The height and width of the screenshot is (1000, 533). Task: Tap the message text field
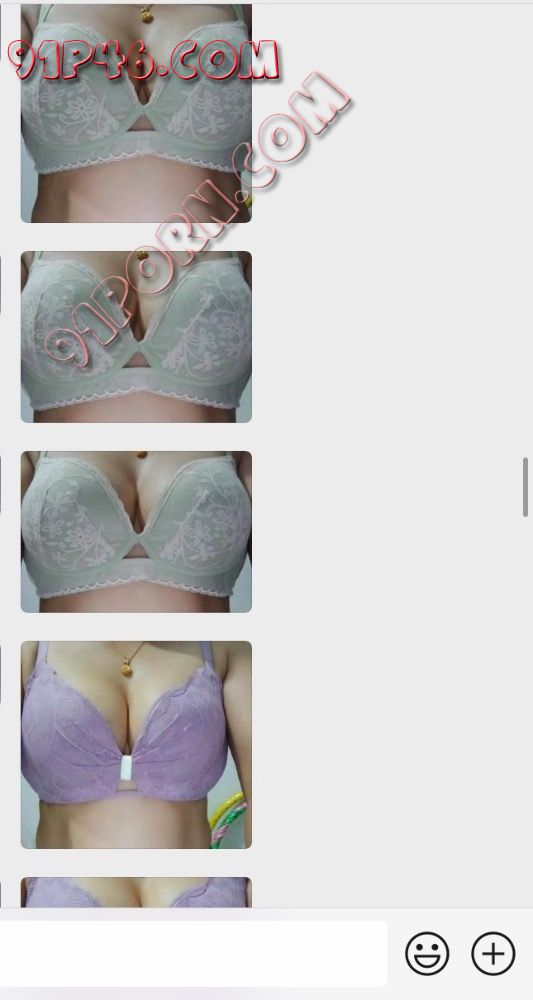[193, 953]
